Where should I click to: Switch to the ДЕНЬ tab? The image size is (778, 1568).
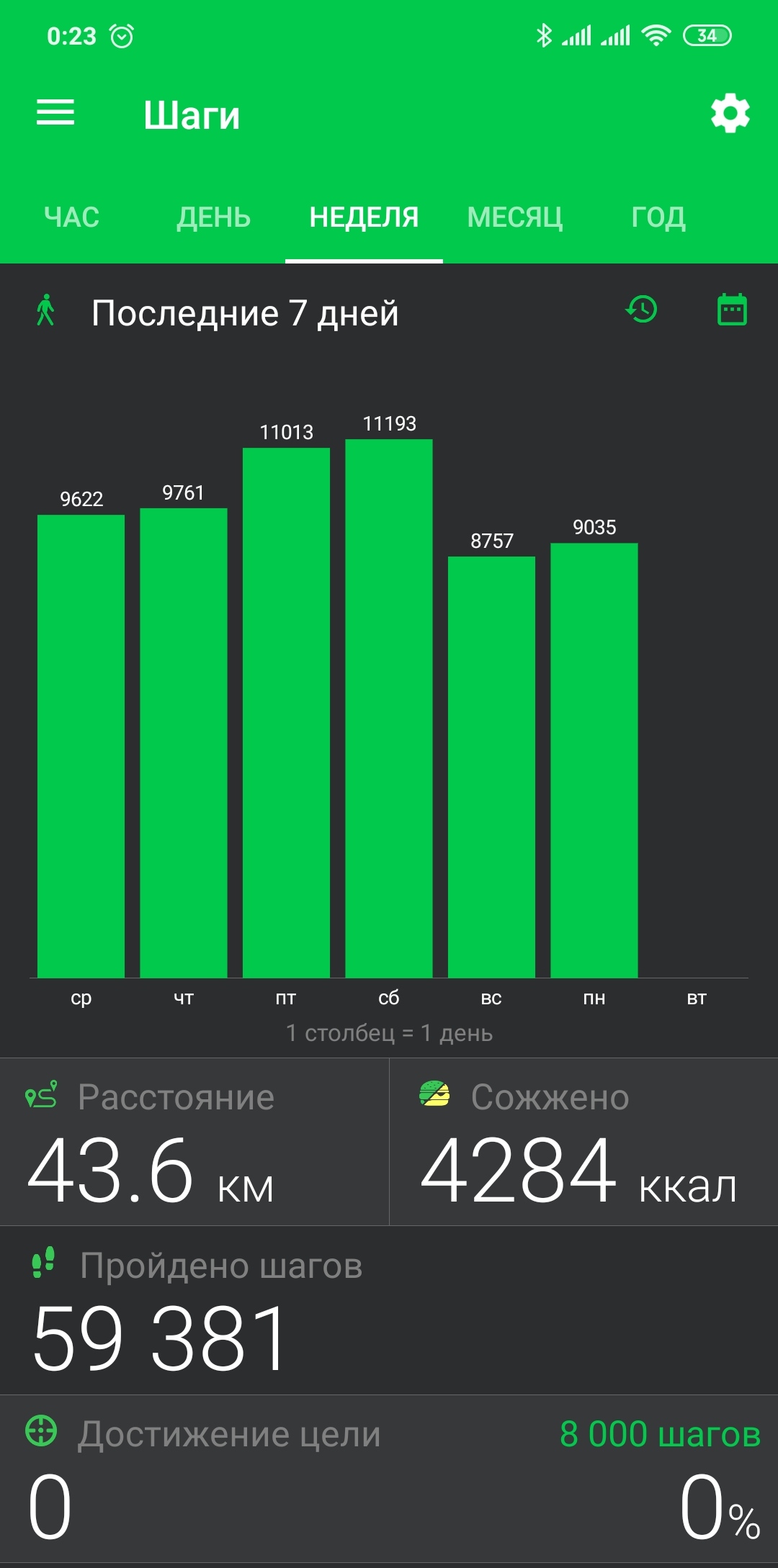214,217
